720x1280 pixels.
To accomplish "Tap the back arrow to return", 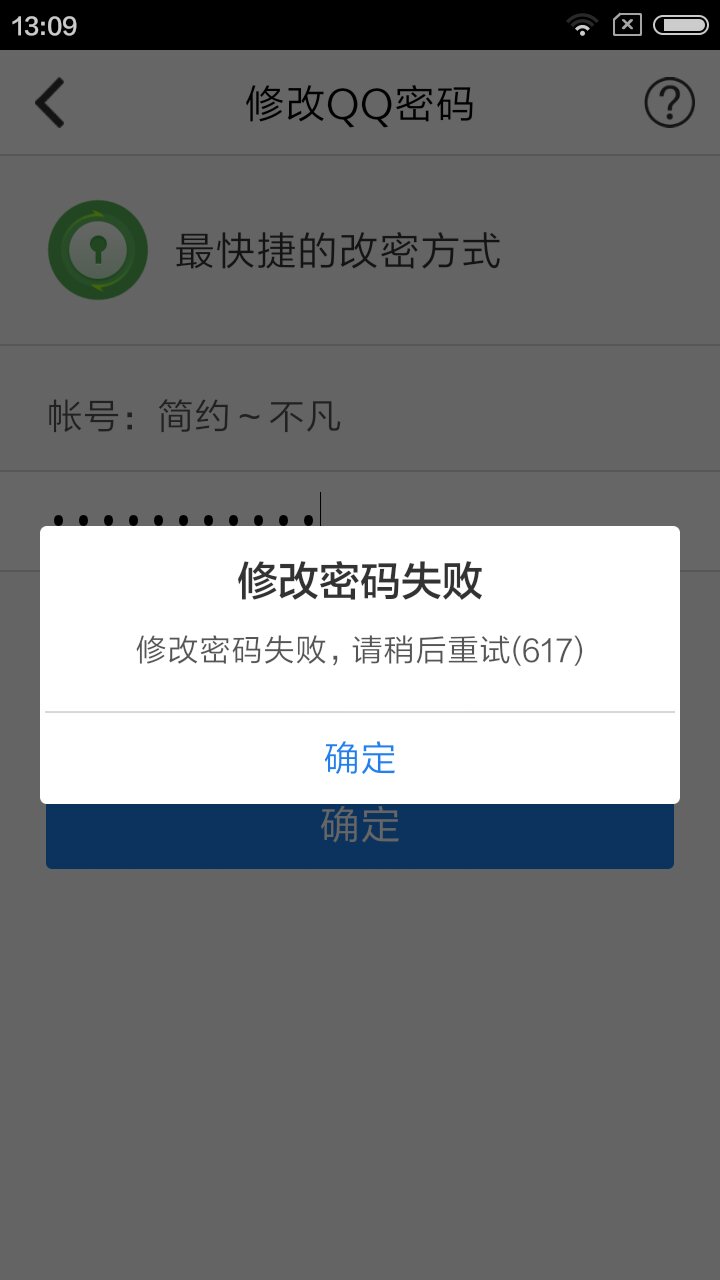I will click(50, 101).
